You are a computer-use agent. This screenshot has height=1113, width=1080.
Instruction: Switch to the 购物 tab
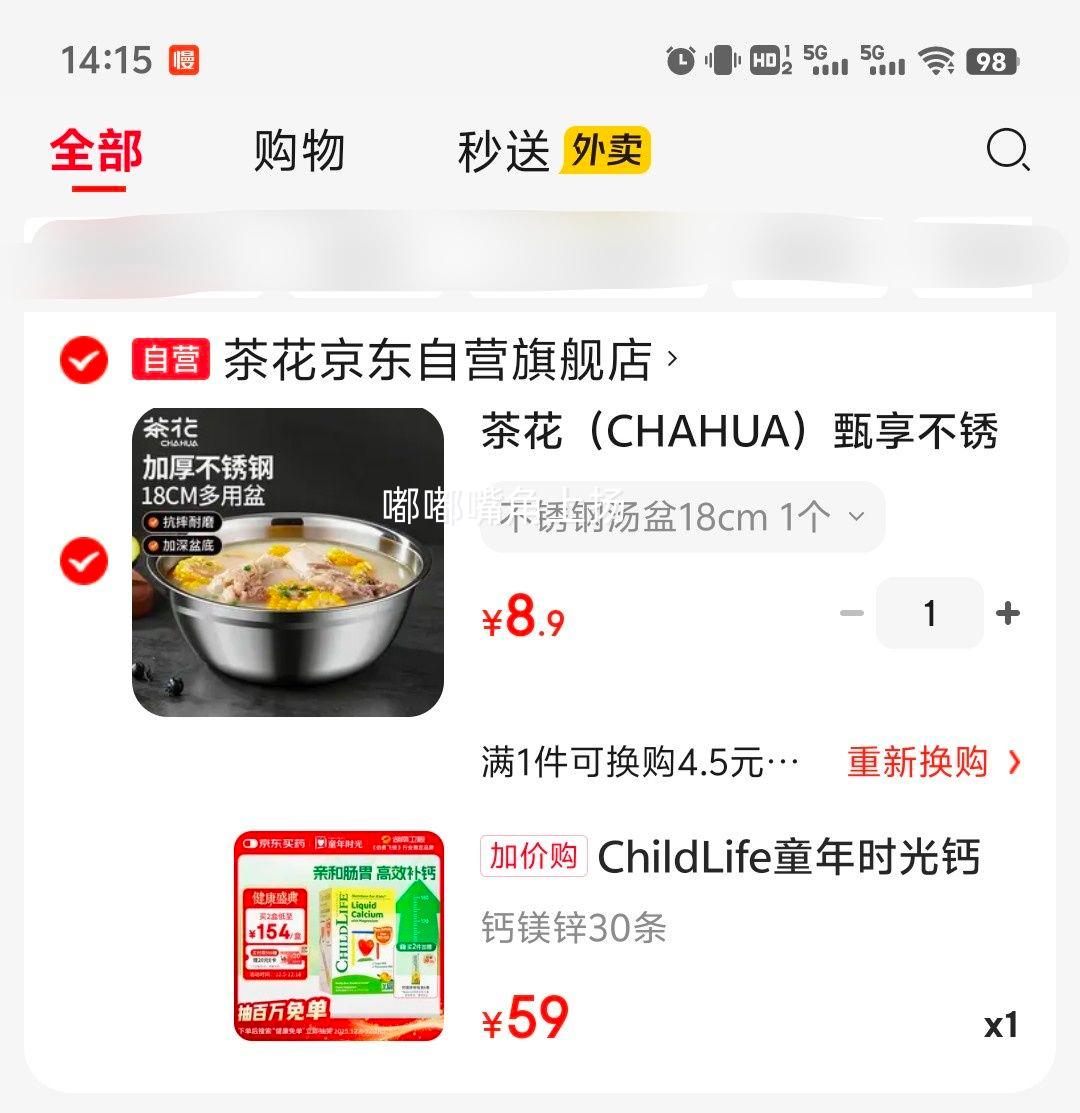click(x=299, y=152)
